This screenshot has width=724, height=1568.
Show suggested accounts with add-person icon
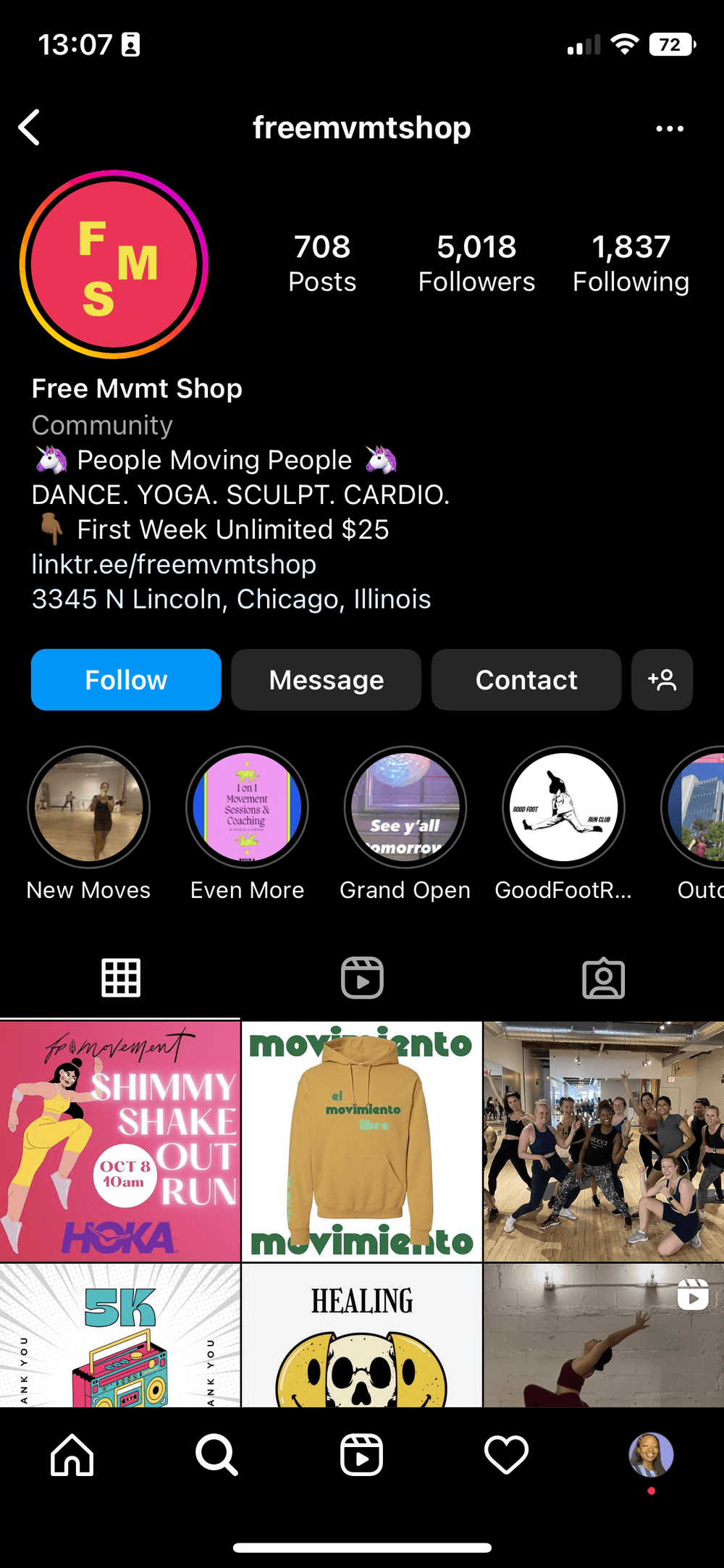coord(662,679)
